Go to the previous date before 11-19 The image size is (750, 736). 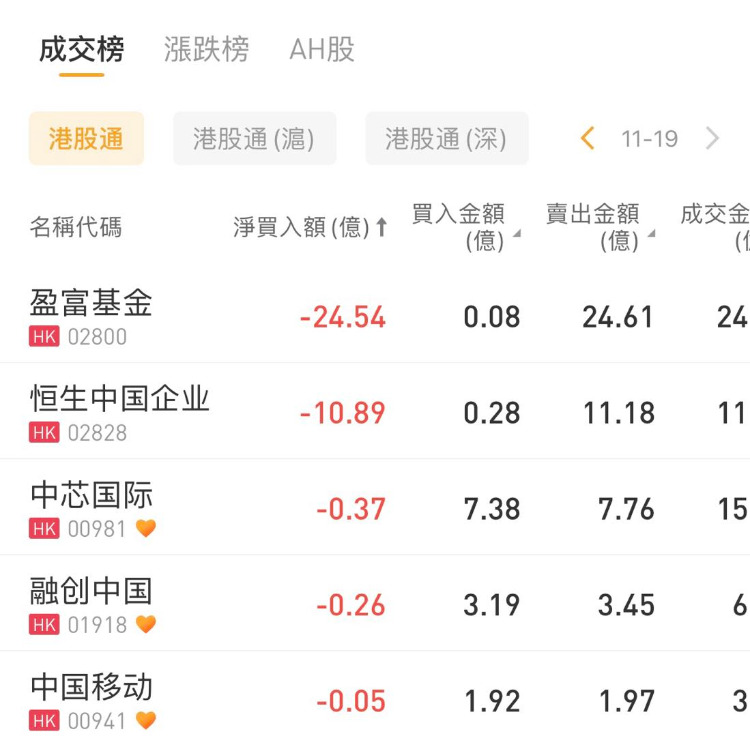pyautogui.click(x=588, y=139)
